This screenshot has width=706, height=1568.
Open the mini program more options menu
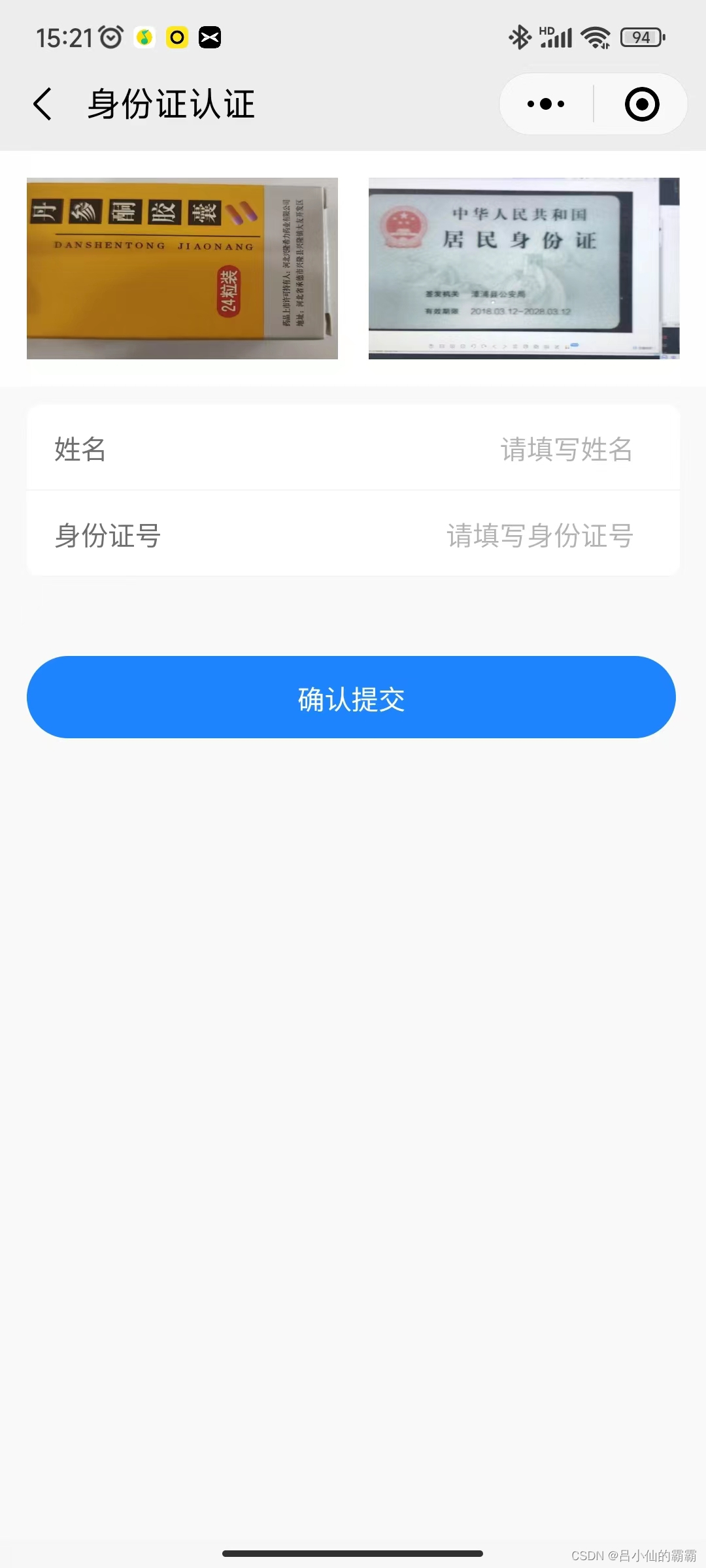click(x=546, y=105)
